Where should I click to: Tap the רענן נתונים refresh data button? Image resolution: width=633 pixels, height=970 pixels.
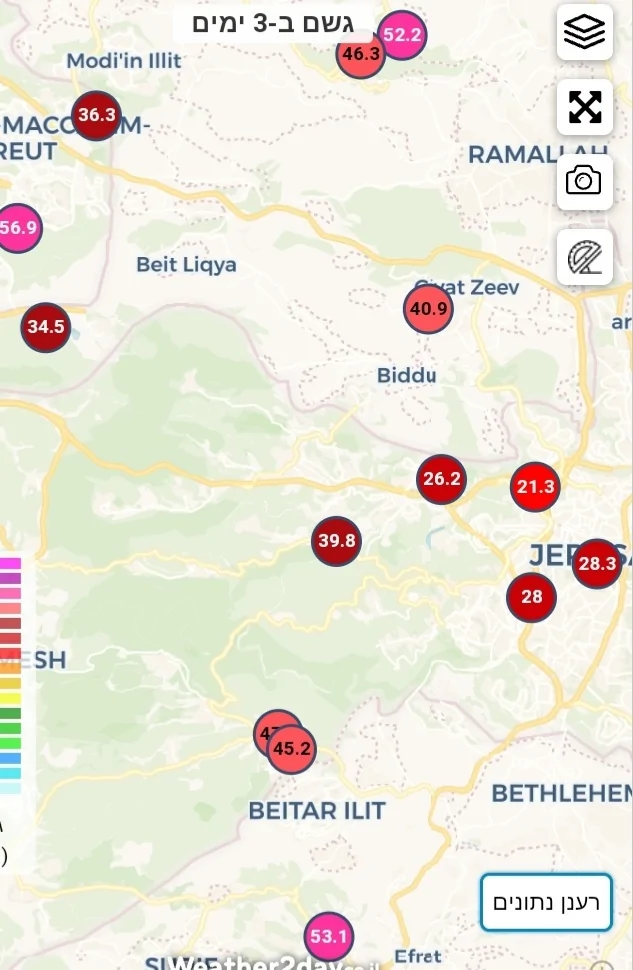(x=546, y=902)
